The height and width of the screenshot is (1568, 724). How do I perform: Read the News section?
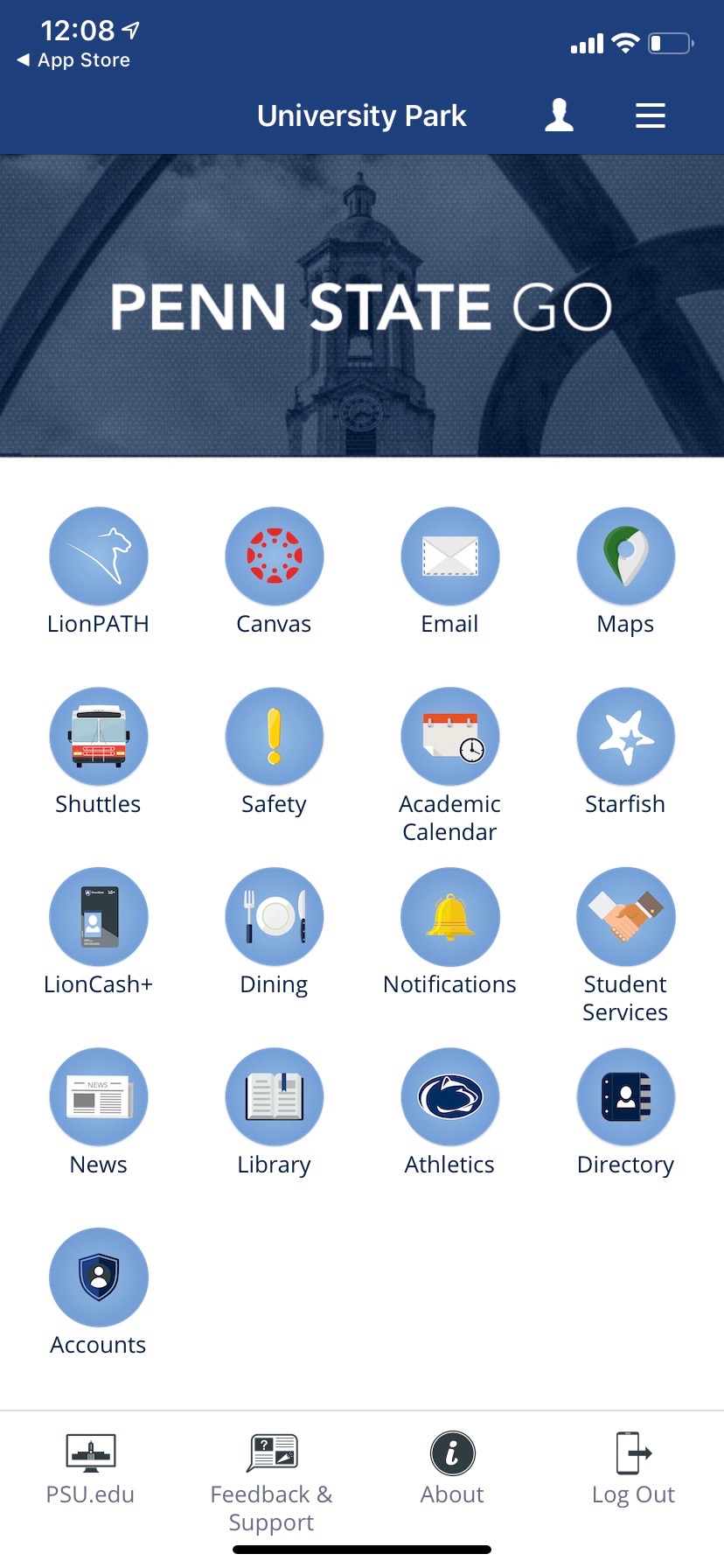tap(99, 1098)
